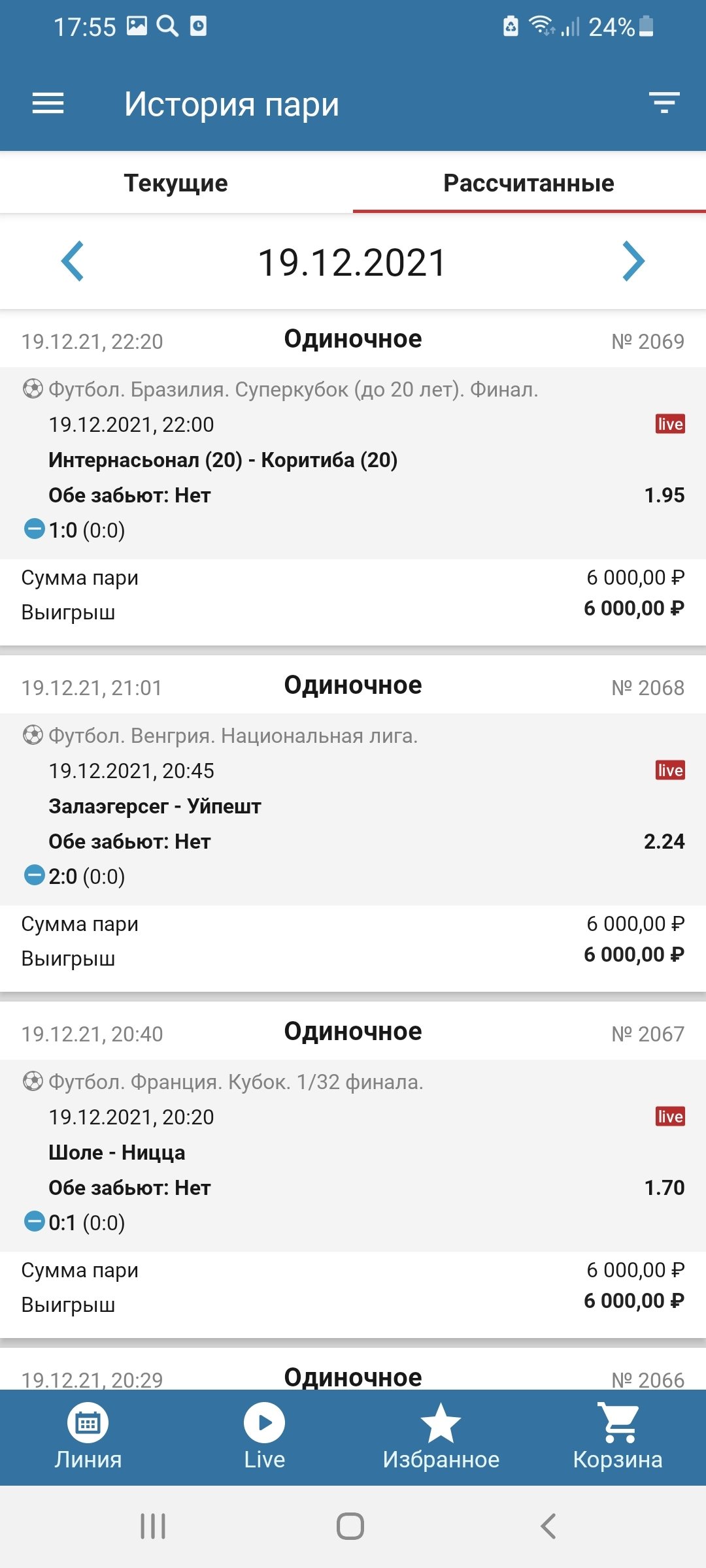Open bet № 2067 Шоле - Ницца
The height and width of the screenshot is (1568, 706).
click(353, 1152)
